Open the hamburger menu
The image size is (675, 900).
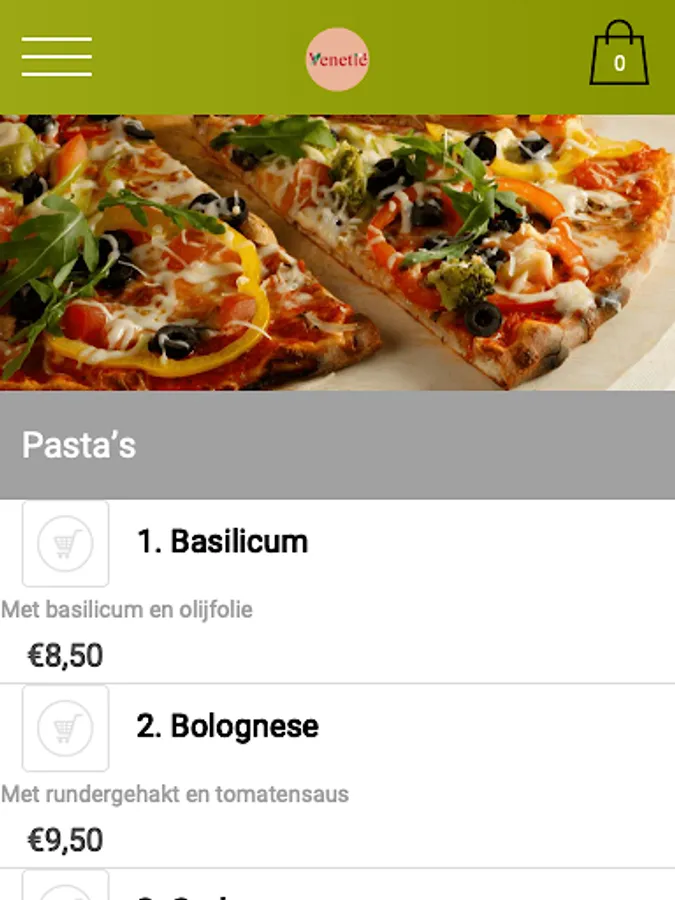point(57,57)
